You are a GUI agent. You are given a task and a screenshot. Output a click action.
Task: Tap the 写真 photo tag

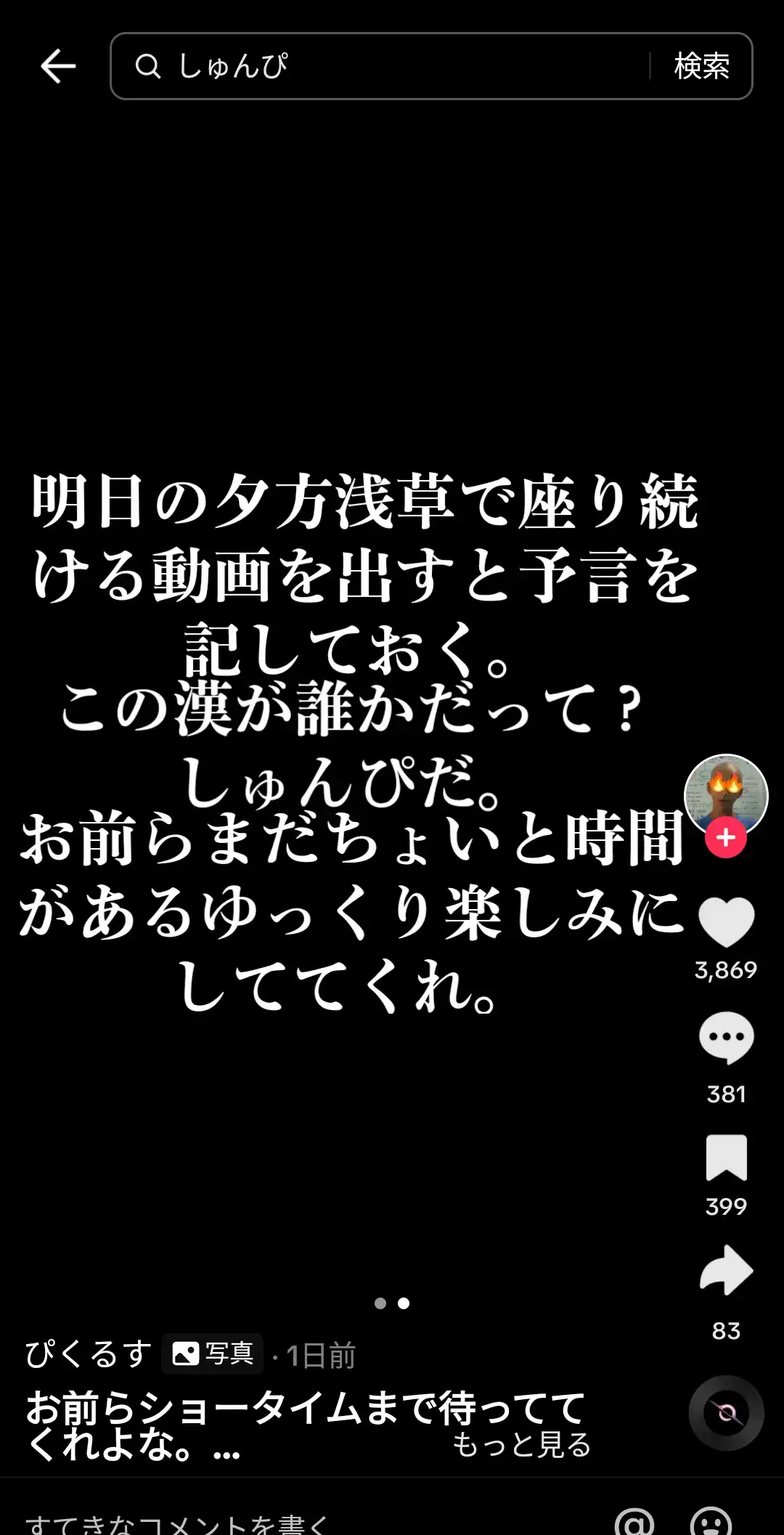pos(213,1353)
